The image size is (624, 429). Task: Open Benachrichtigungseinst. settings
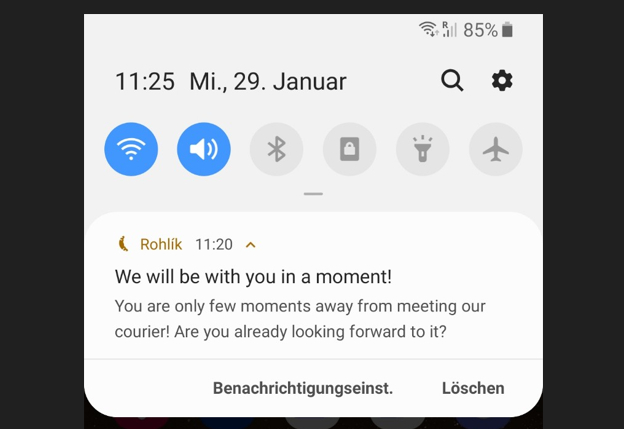(303, 388)
